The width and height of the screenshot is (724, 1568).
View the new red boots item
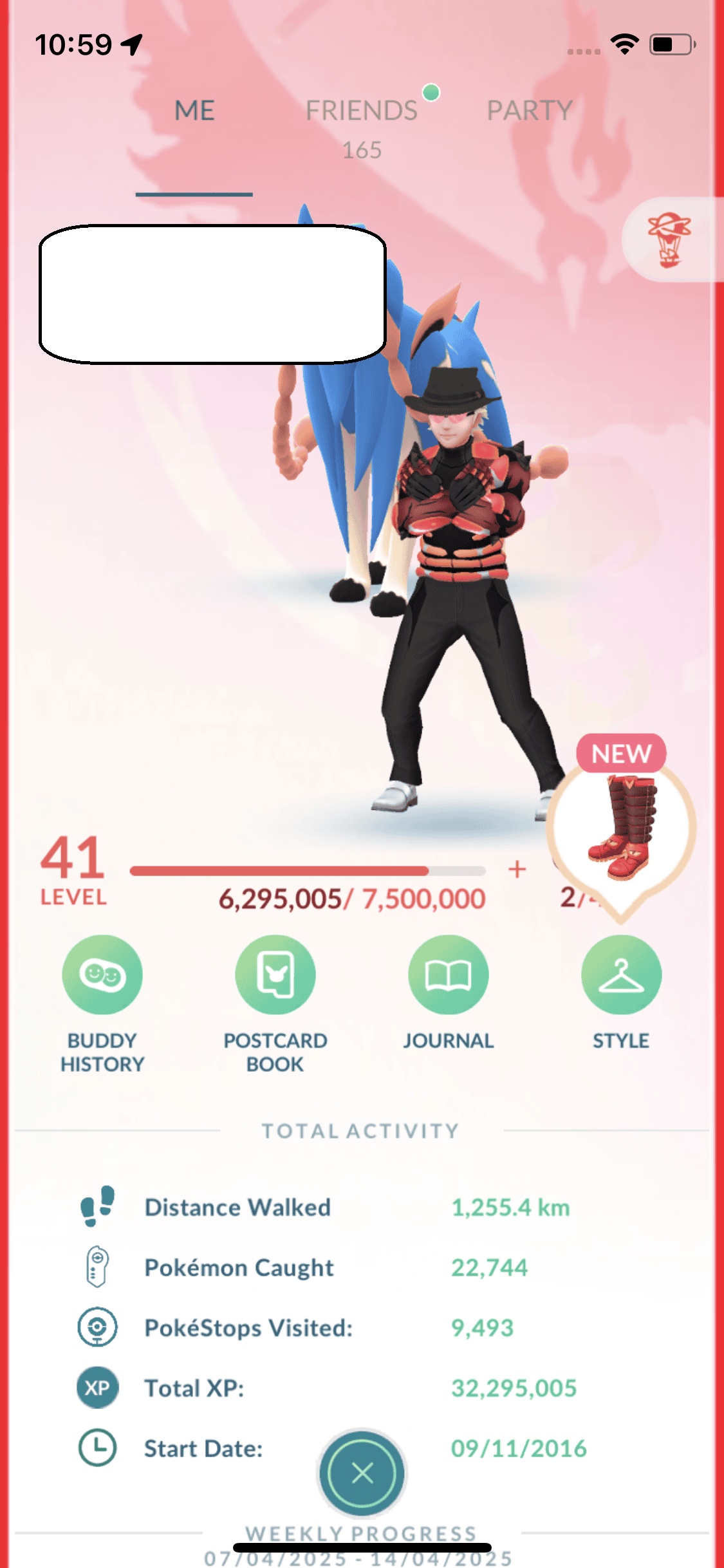point(622,827)
